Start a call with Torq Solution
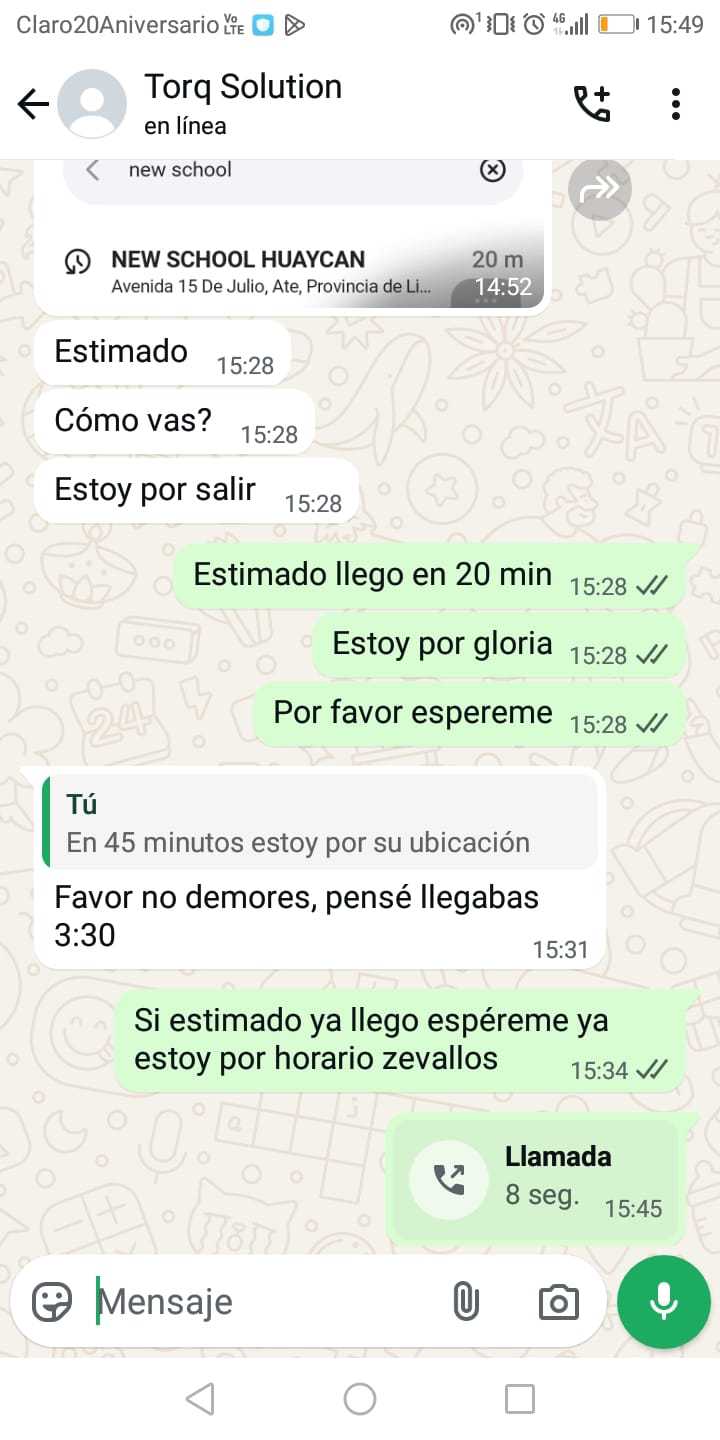The height and width of the screenshot is (1440, 720). tap(591, 104)
